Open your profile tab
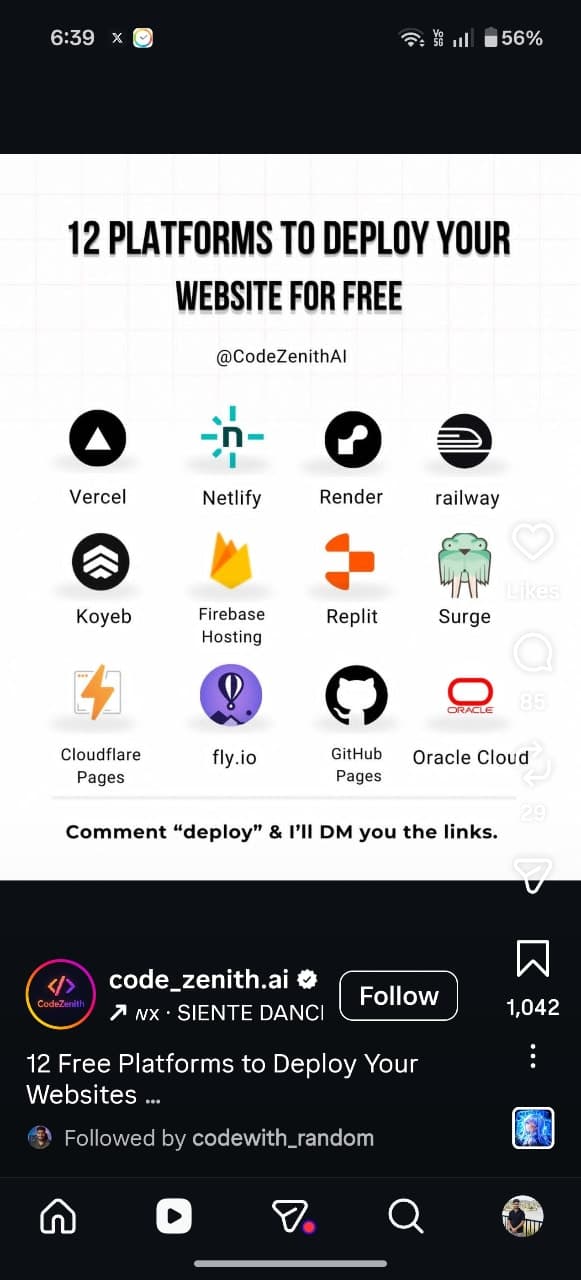581x1280 pixels. click(522, 1216)
